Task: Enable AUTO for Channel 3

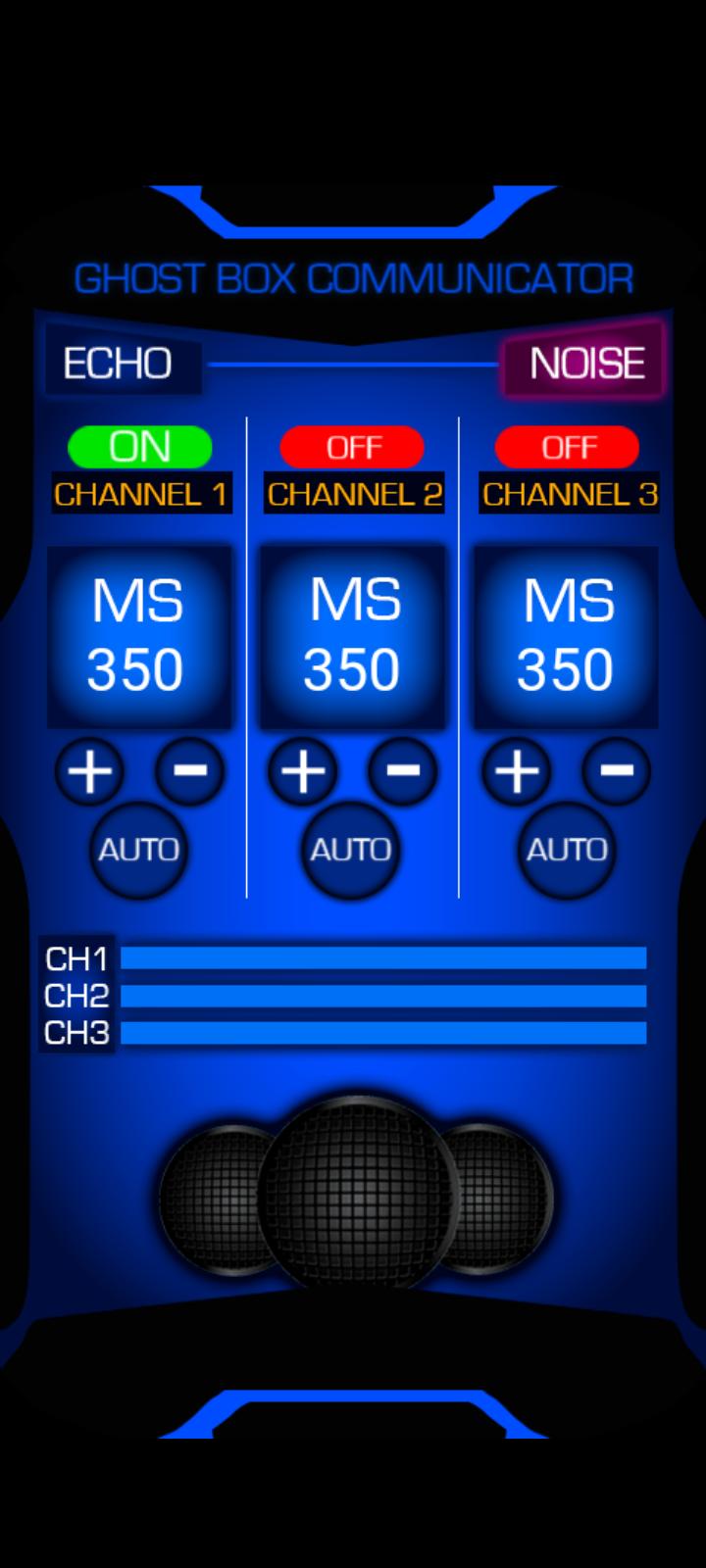Action: [567, 850]
